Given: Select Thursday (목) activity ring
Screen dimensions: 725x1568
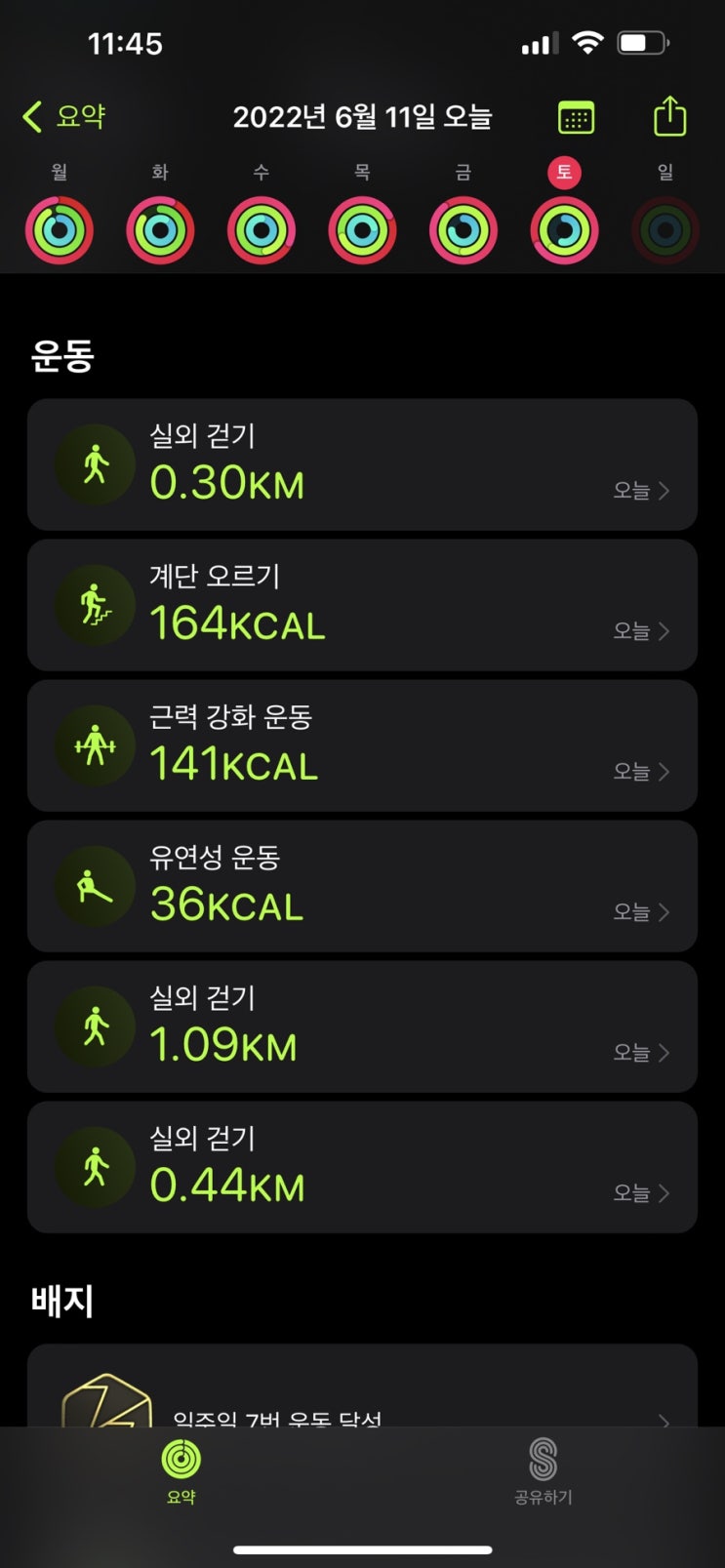Looking at the screenshot, I should (x=362, y=230).
